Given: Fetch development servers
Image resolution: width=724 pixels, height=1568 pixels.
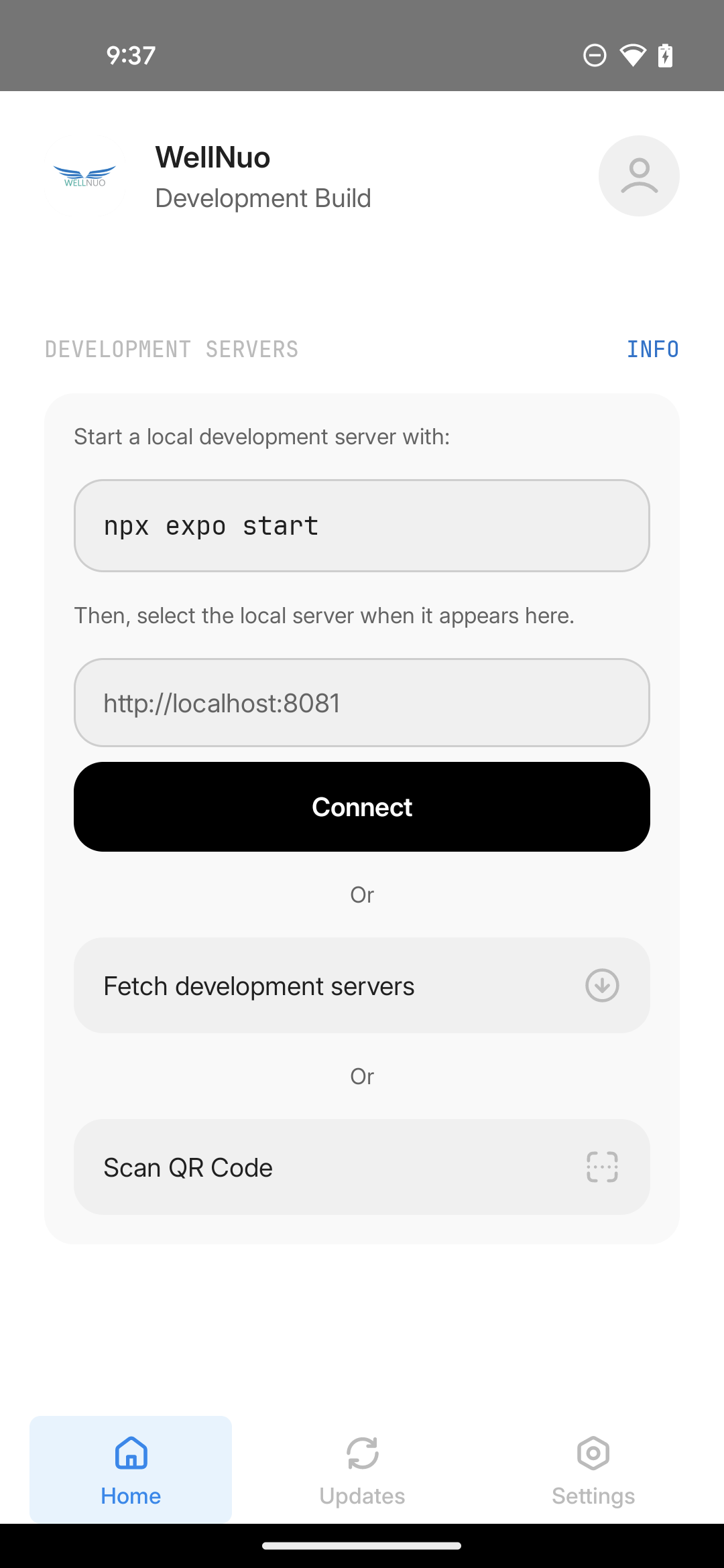Looking at the screenshot, I should click(x=362, y=986).
